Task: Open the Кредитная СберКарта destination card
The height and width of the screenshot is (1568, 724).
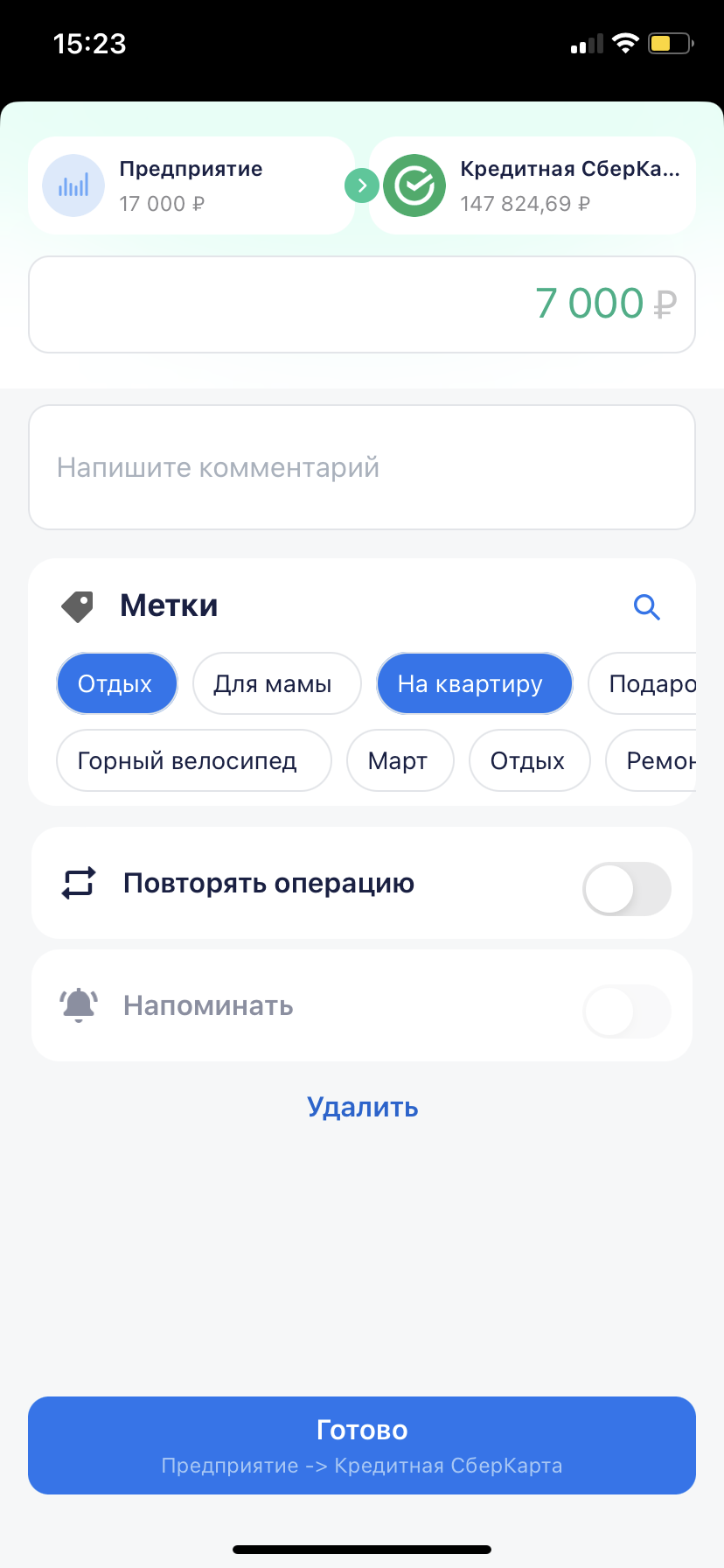Action: 533,185
